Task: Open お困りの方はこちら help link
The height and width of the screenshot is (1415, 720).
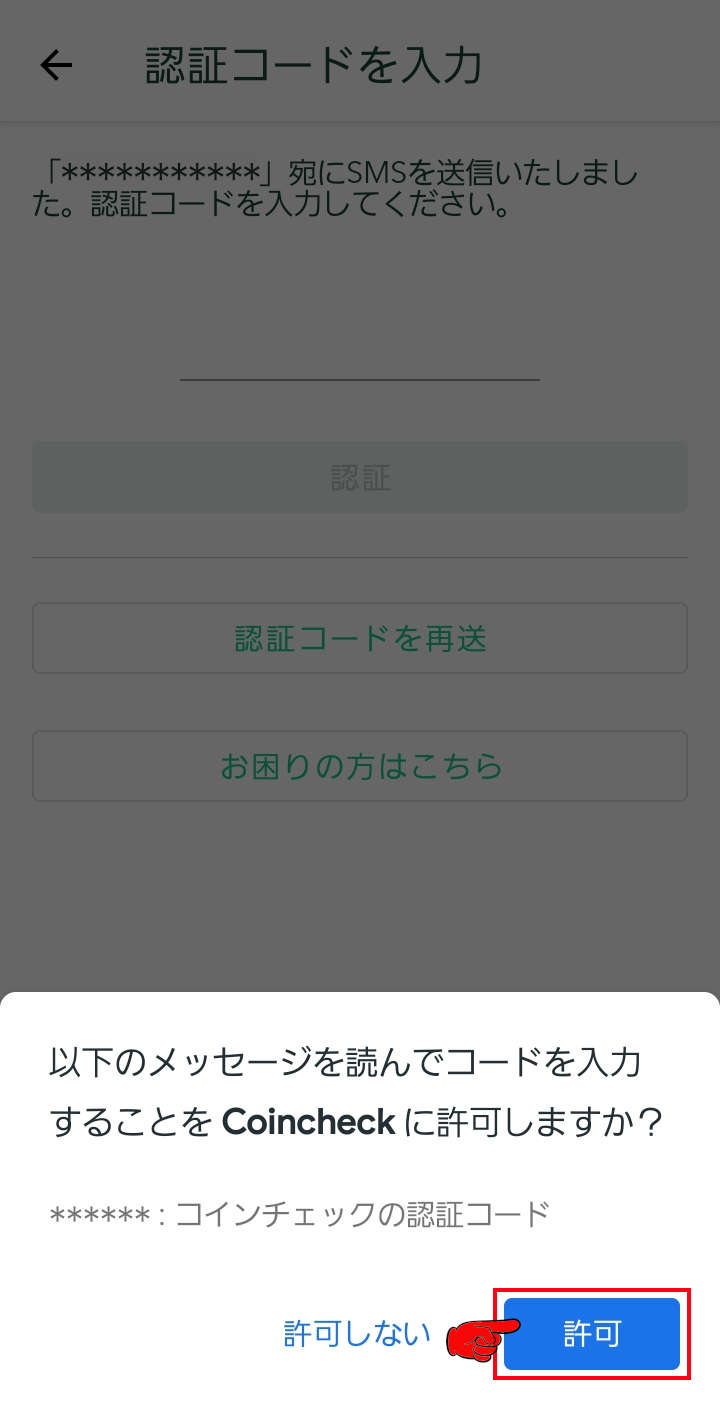Action: pyautogui.click(x=360, y=766)
